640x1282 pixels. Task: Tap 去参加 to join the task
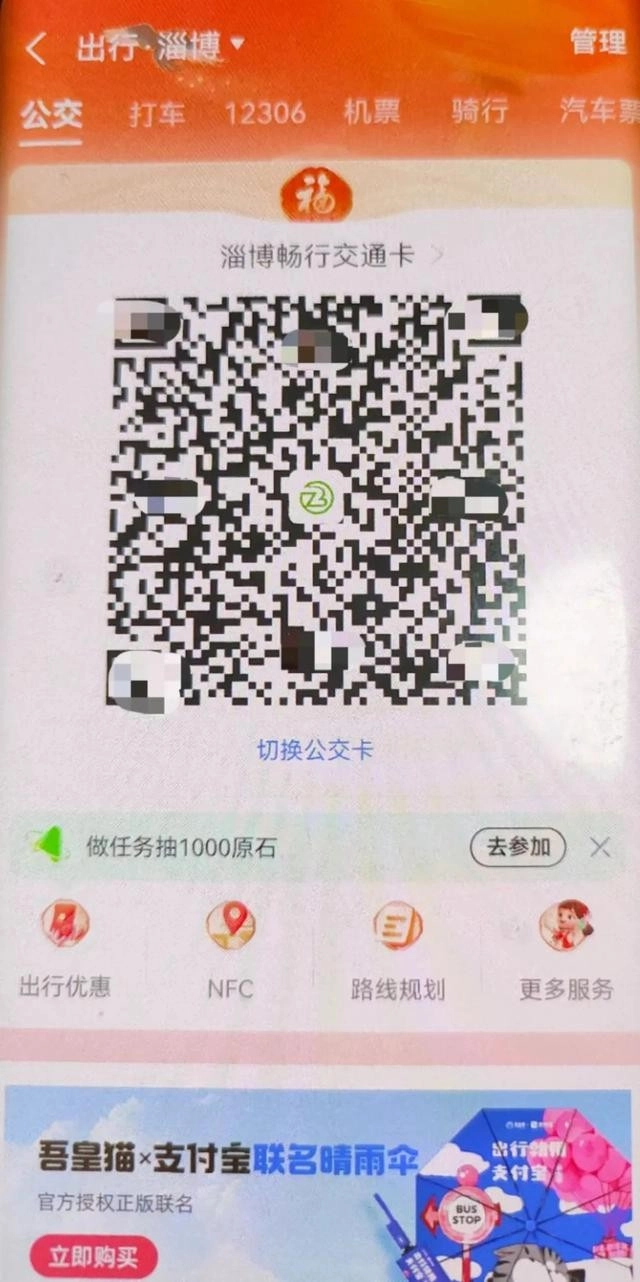518,847
